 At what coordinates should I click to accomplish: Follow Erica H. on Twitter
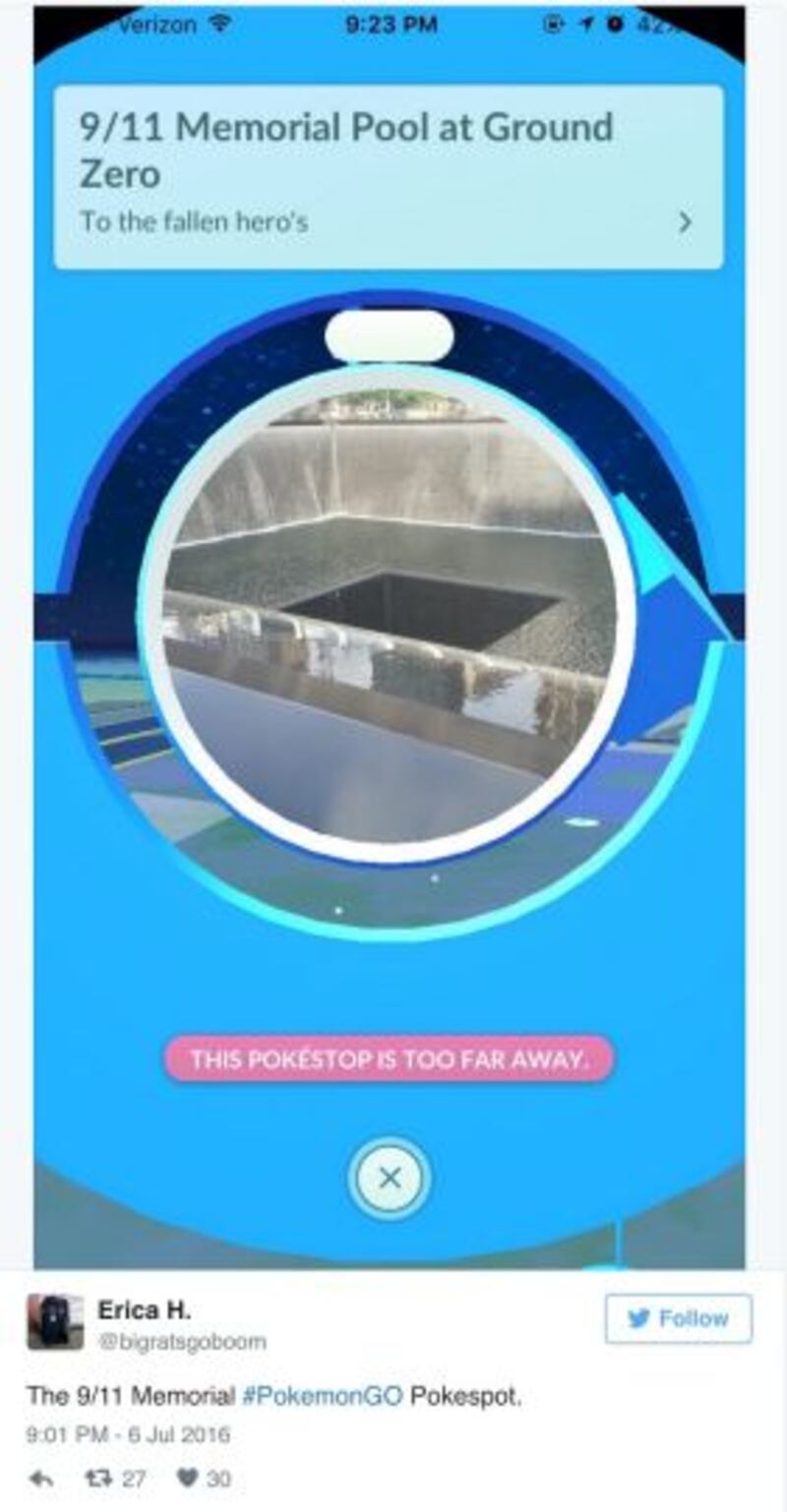pos(678,1319)
